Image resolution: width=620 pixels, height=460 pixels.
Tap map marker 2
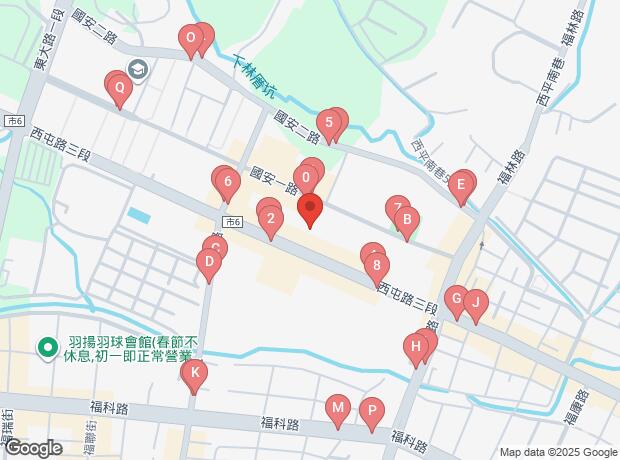(271, 217)
